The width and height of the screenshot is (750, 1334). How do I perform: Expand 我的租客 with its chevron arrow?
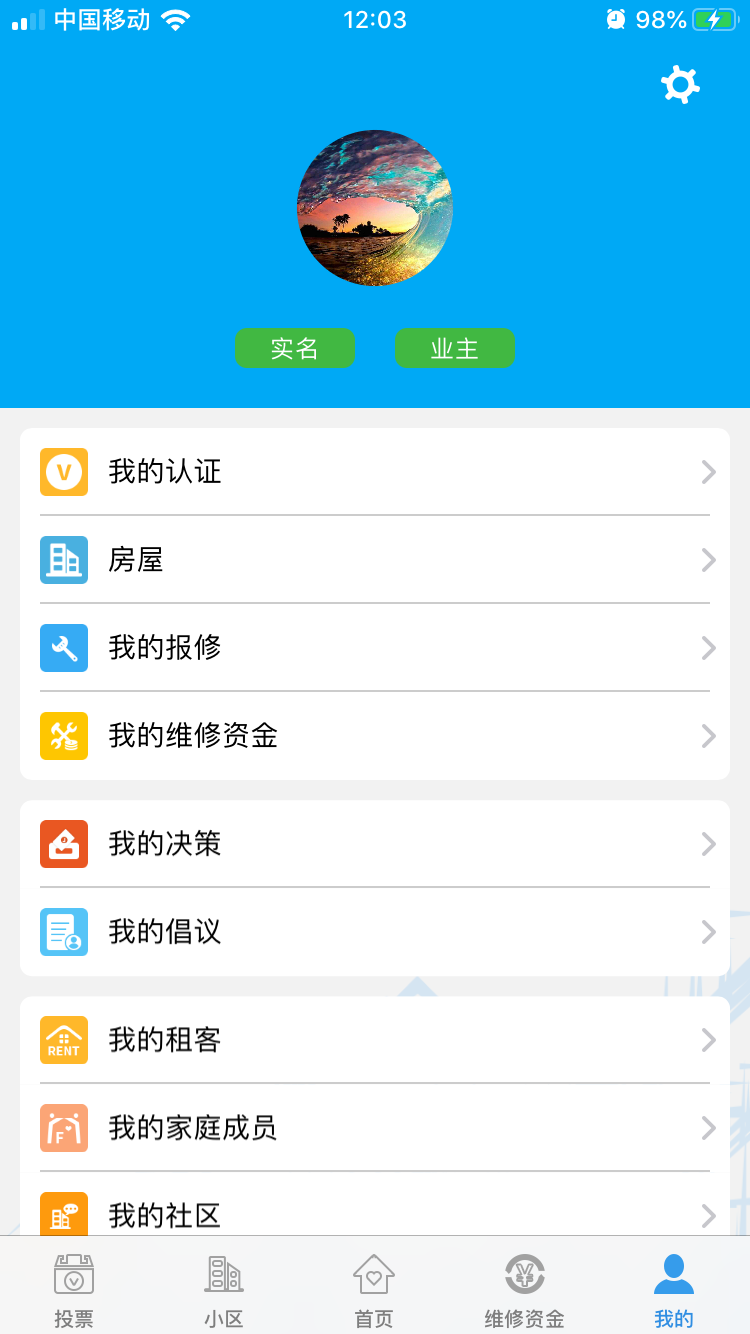pos(708,1040)
